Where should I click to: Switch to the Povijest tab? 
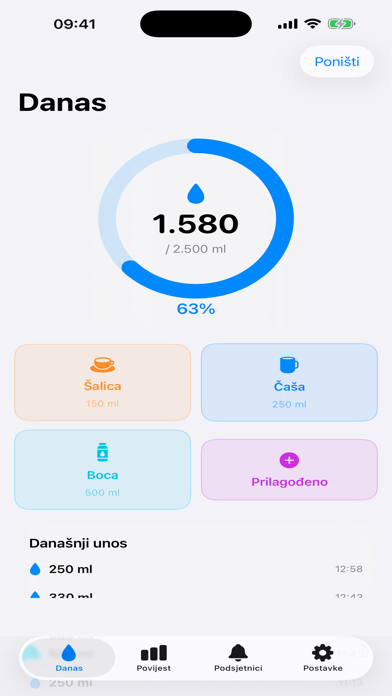tap(154, 659)
